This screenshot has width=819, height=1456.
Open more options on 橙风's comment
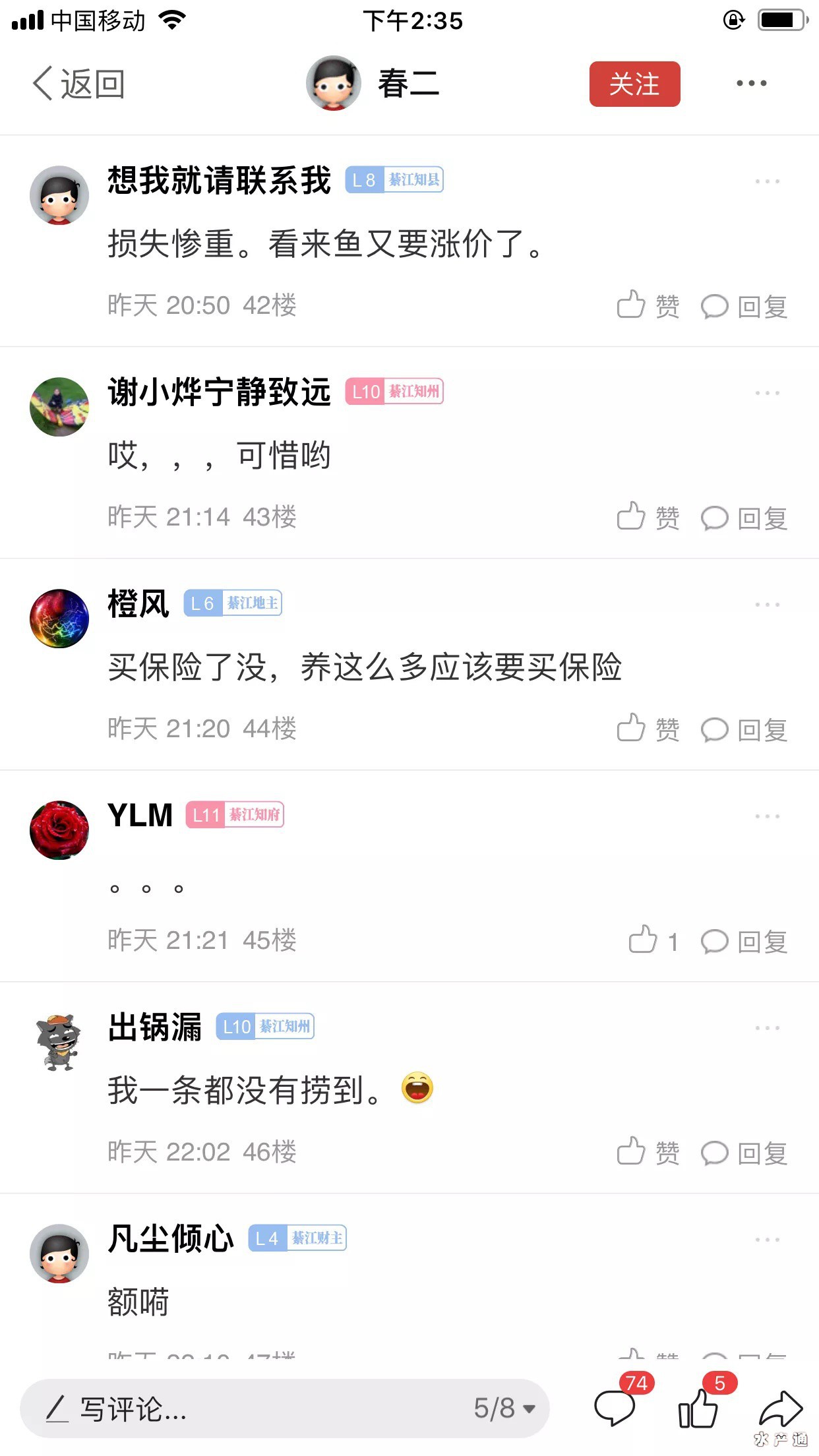(x=767, y=605)
